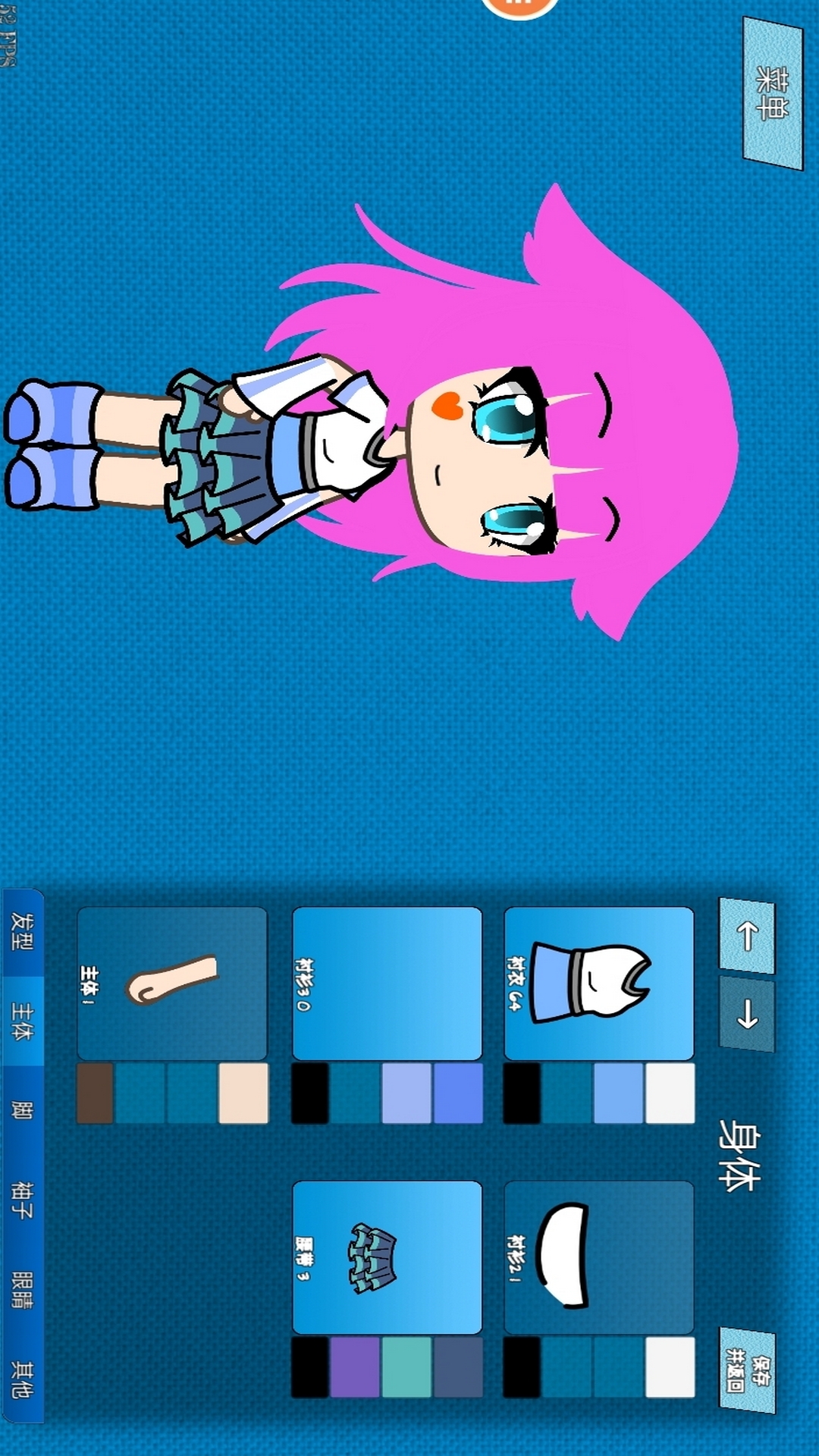Viewport: 819px width, 1456px height.
Task: Choose the 腰带 3 skirt card
Action: (387, 1256)
